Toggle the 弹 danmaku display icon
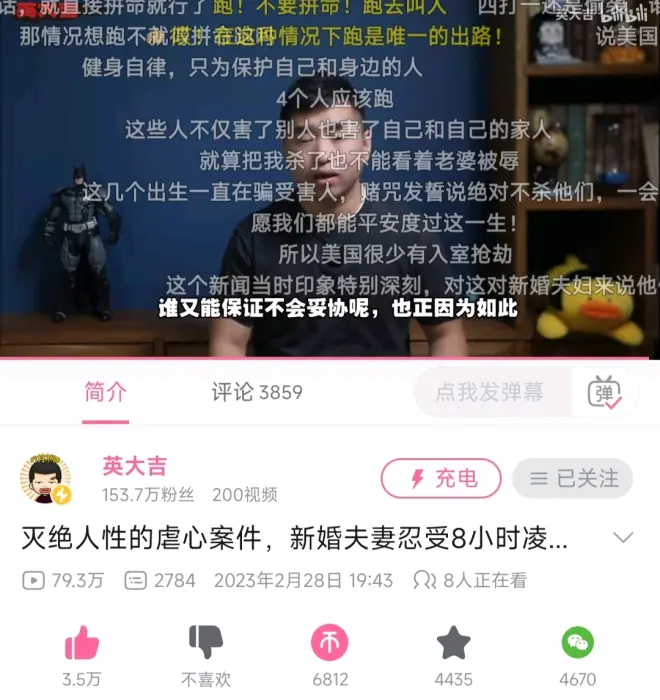 [604, 393]
